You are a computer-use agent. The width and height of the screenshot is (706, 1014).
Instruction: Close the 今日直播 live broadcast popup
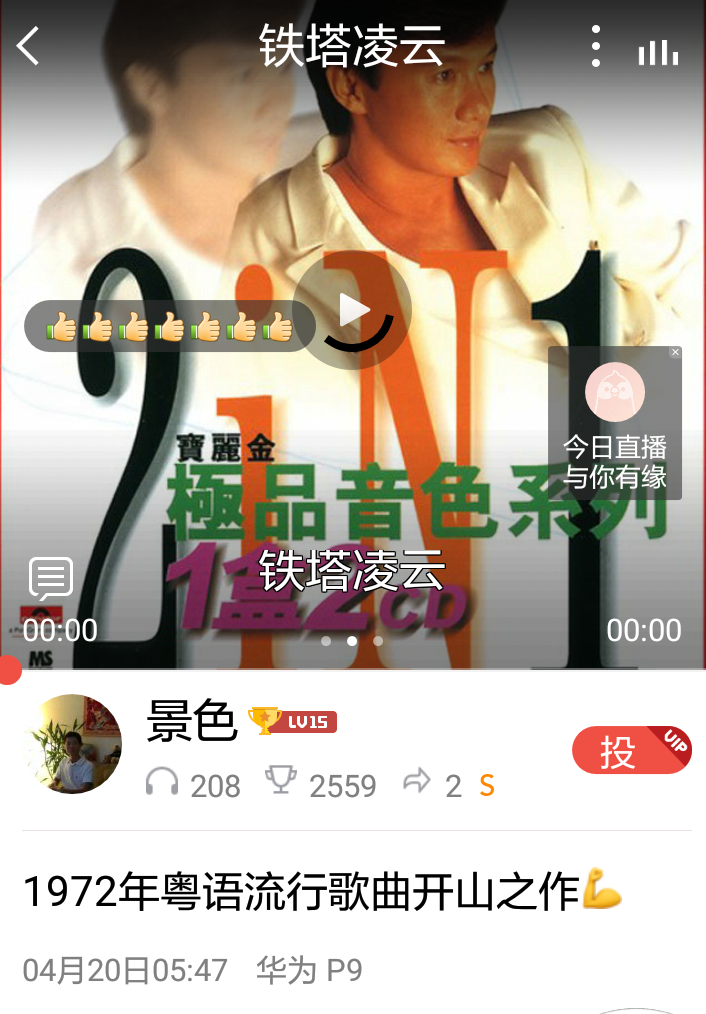point(675,353)
